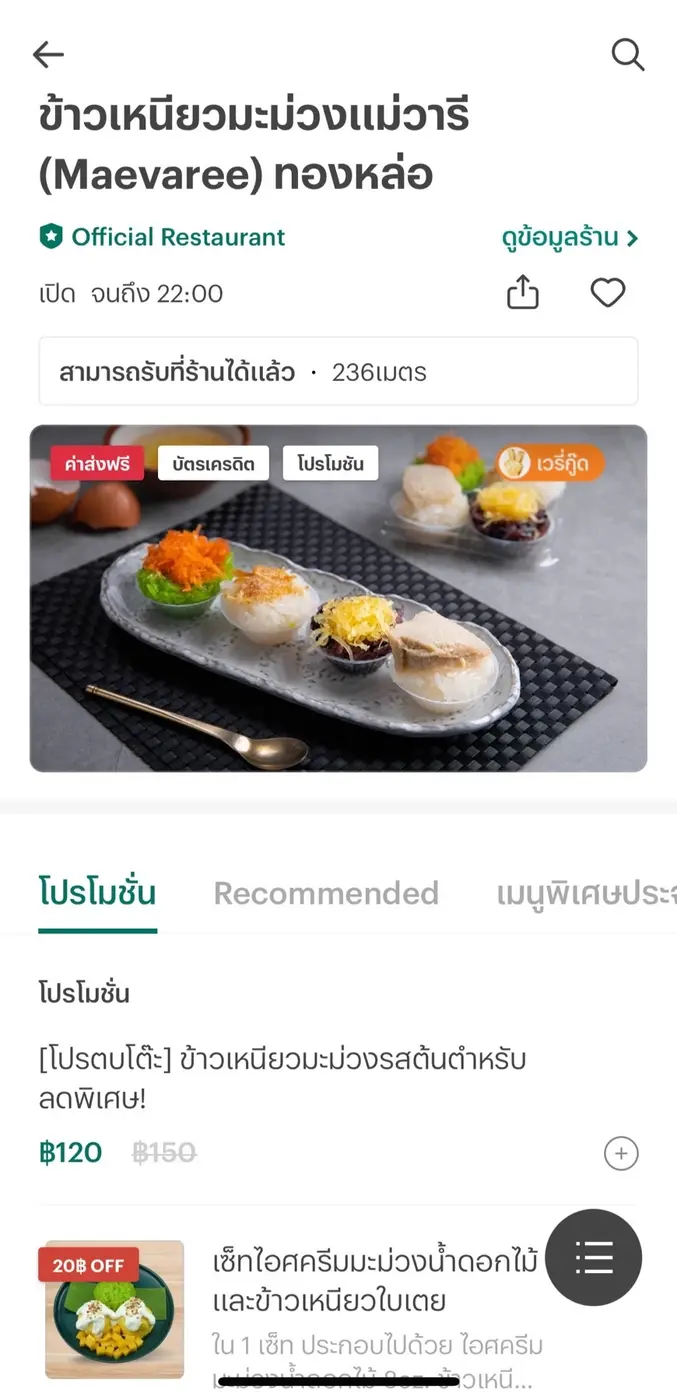
Task: Open the floating menu list button
Action: tap(593, 1257)
